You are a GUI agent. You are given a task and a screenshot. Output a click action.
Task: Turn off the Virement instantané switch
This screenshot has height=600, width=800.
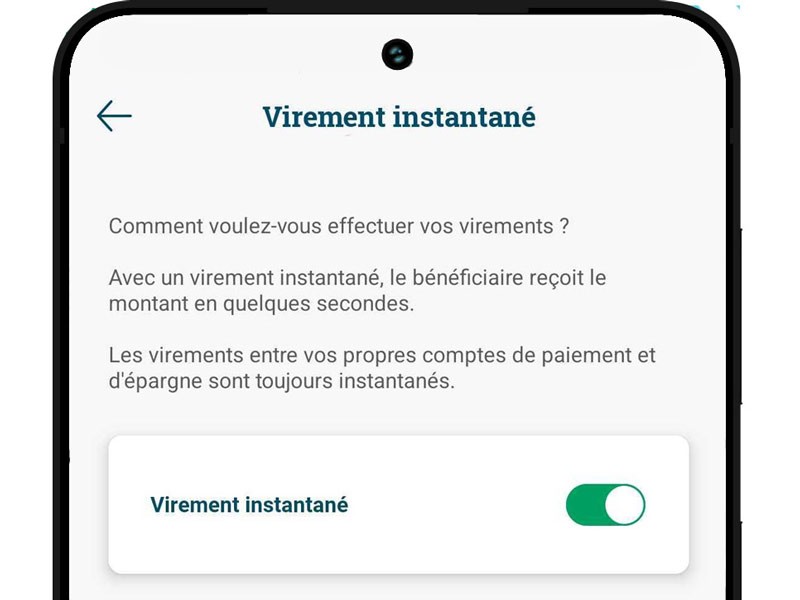[605, 505]
